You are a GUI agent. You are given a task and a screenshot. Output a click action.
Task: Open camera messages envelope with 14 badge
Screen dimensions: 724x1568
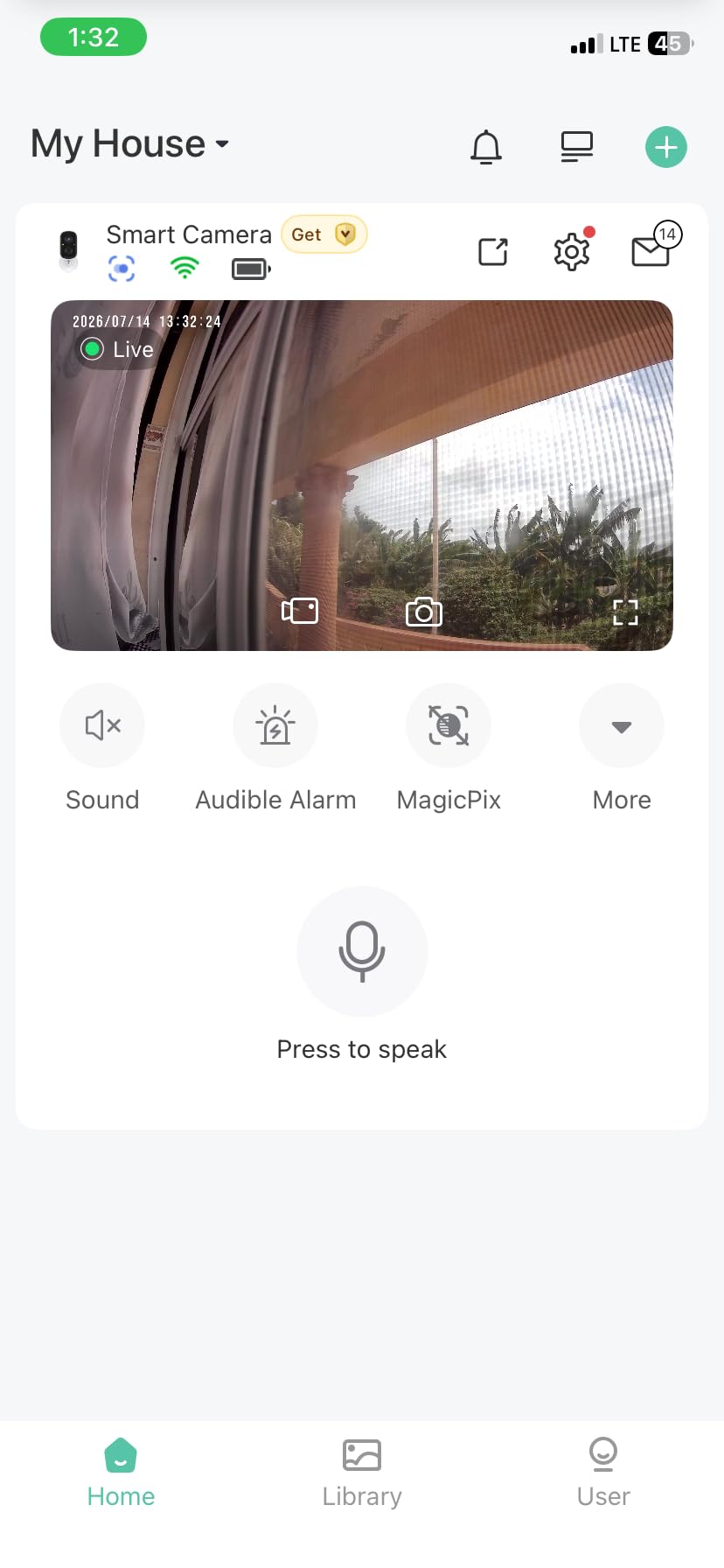point(654,248)
